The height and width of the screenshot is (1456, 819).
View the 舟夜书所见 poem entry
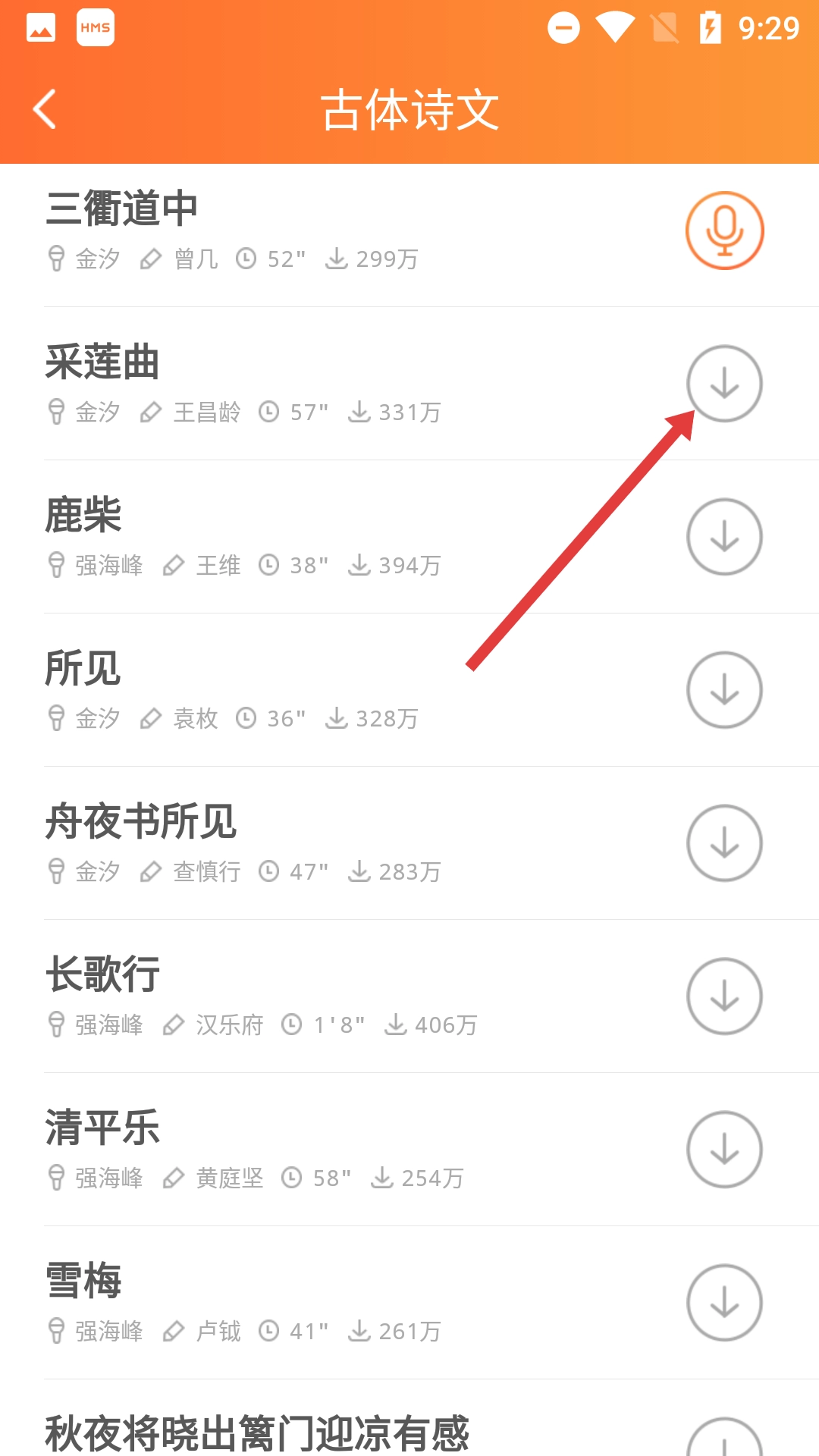(303, 843)
